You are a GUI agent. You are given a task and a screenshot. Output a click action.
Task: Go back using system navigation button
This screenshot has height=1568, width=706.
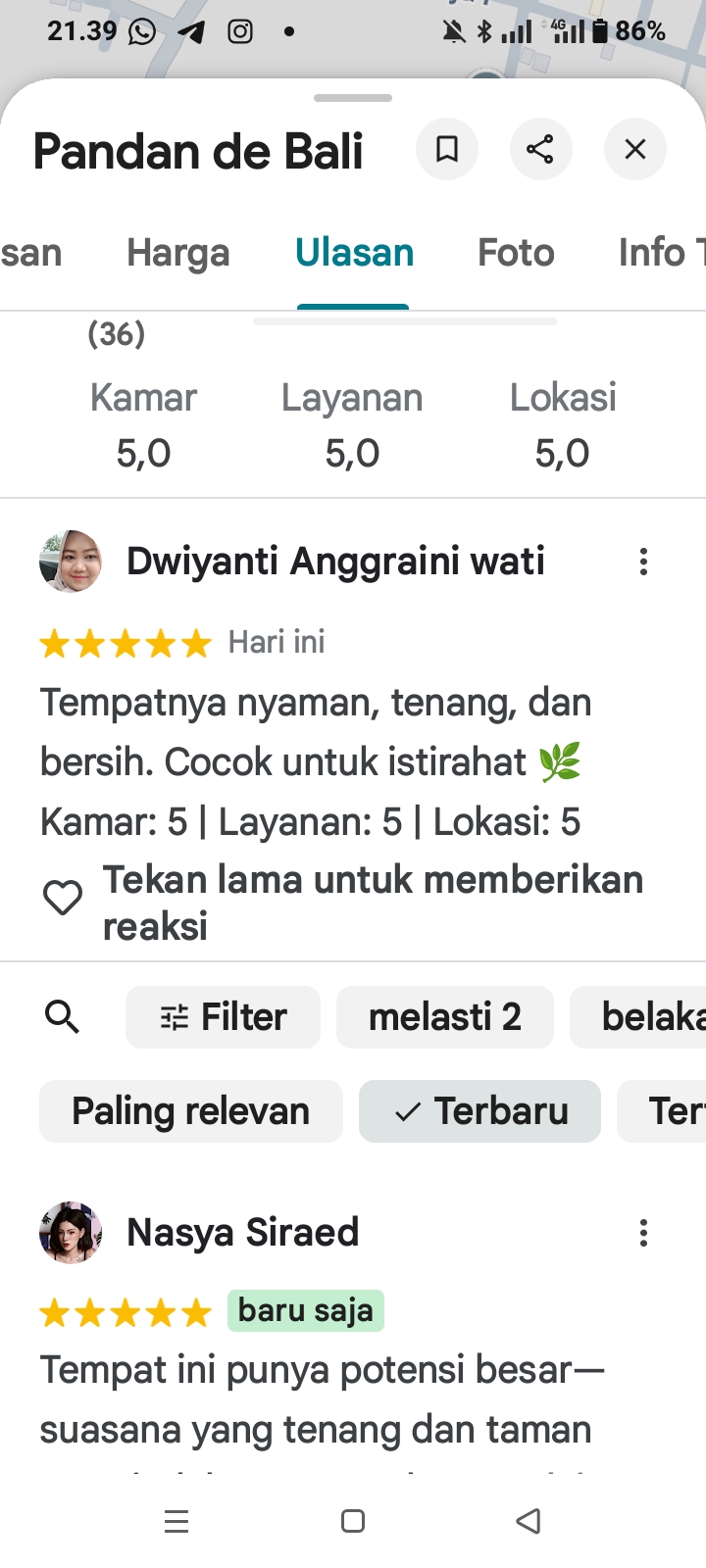[529, 1521]
